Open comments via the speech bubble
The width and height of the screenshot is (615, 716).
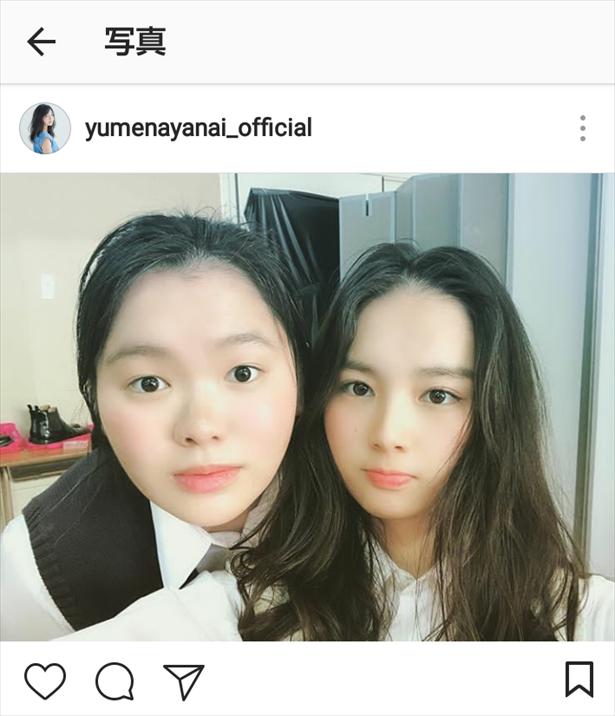[x=114, y=681]
